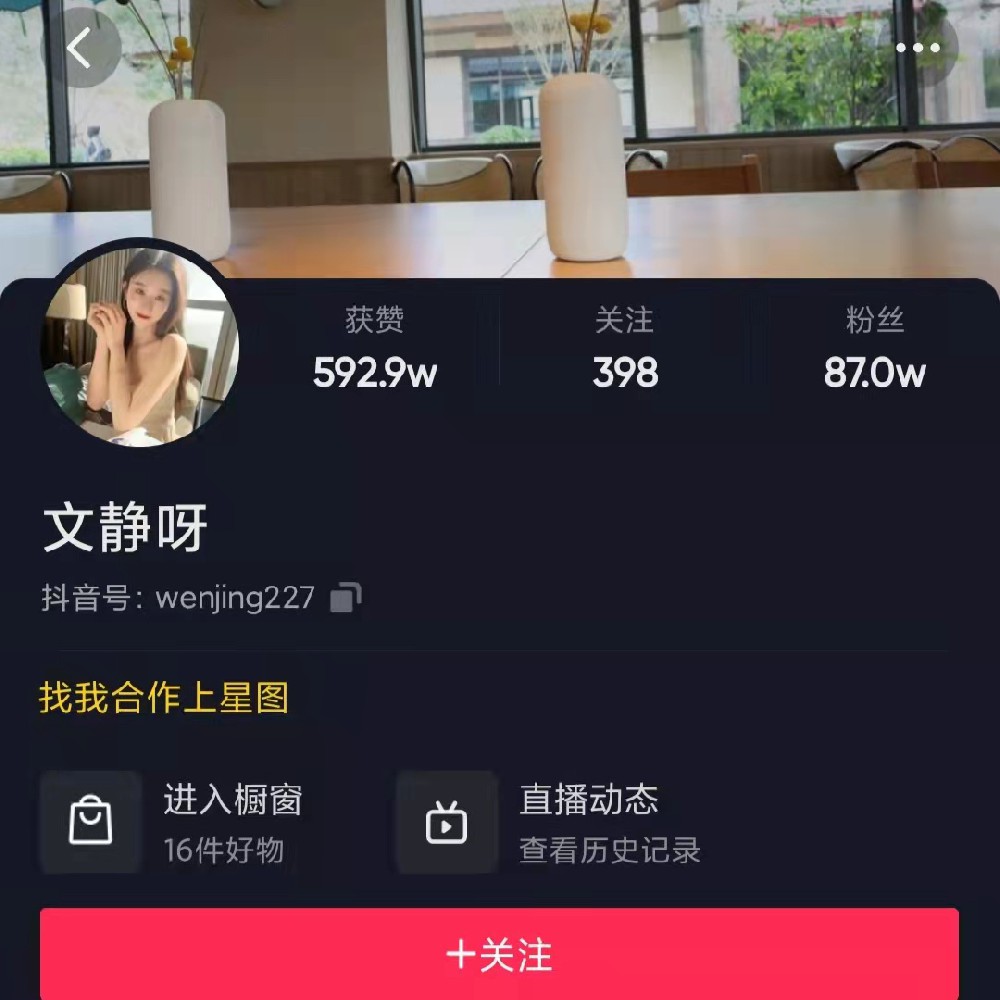
Task: Copy the Douyin ID wenjing227
Action: click(x=345, y=598)
